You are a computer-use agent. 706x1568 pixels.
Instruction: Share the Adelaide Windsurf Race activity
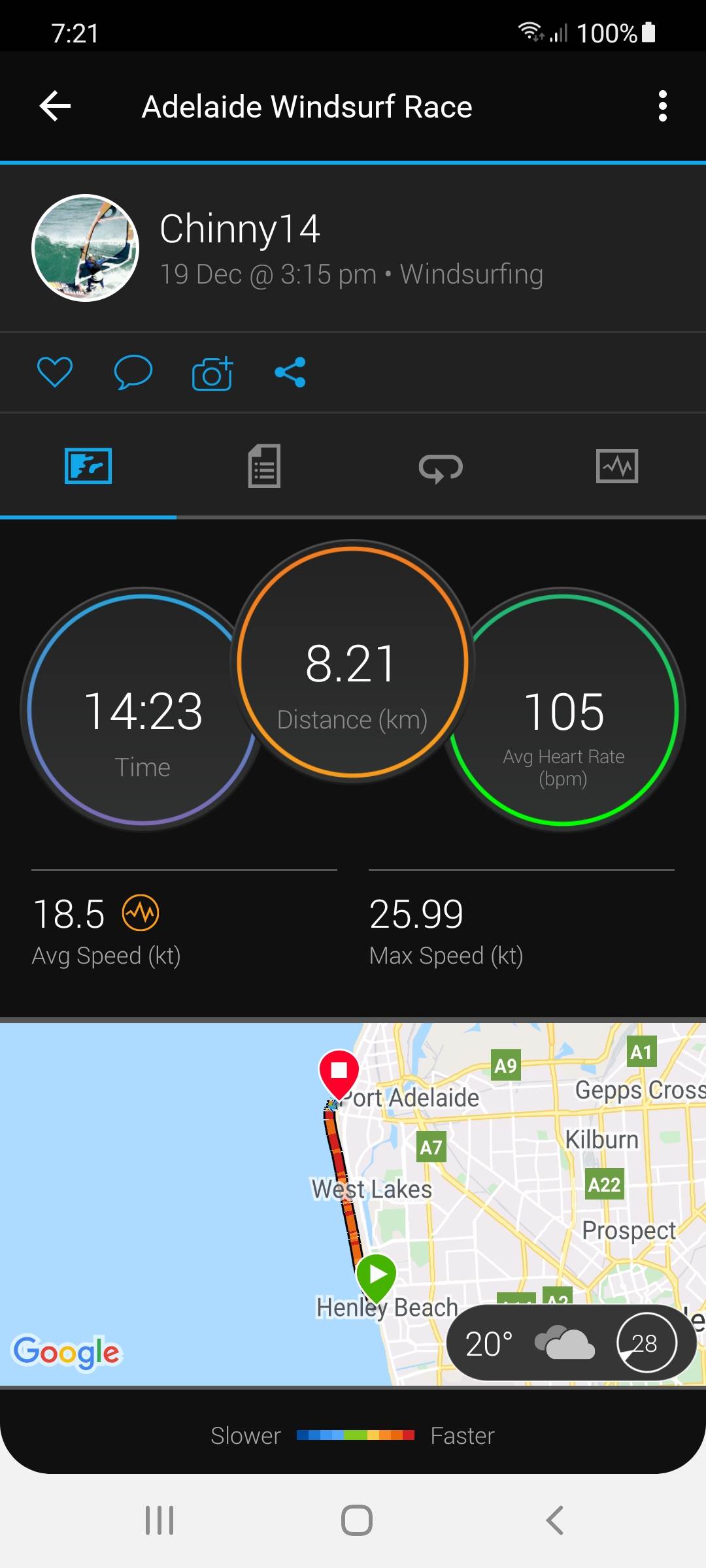pyautogui.click(x=290, y=372)
